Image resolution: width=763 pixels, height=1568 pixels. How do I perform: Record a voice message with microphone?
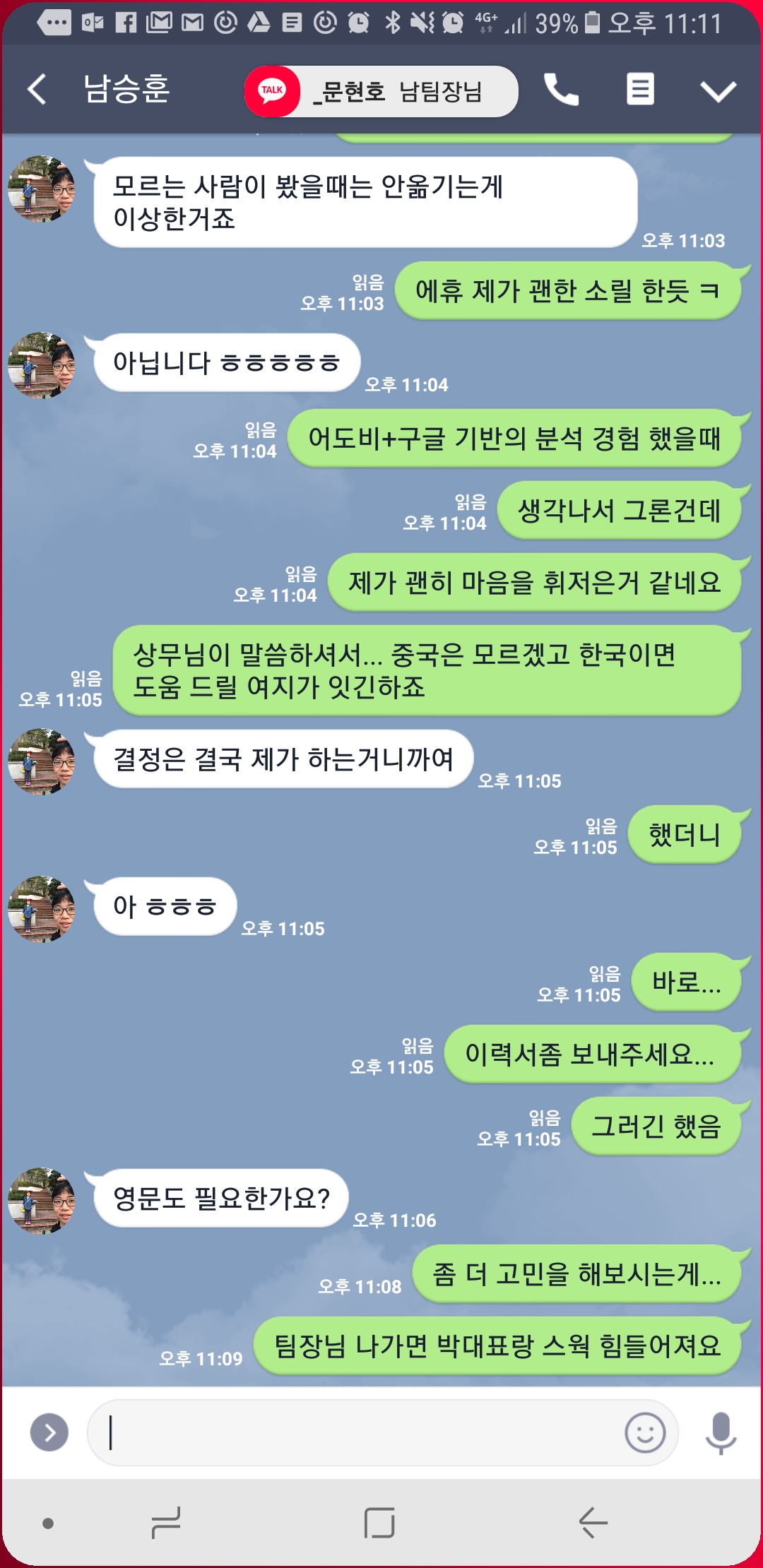point(721,1433)
